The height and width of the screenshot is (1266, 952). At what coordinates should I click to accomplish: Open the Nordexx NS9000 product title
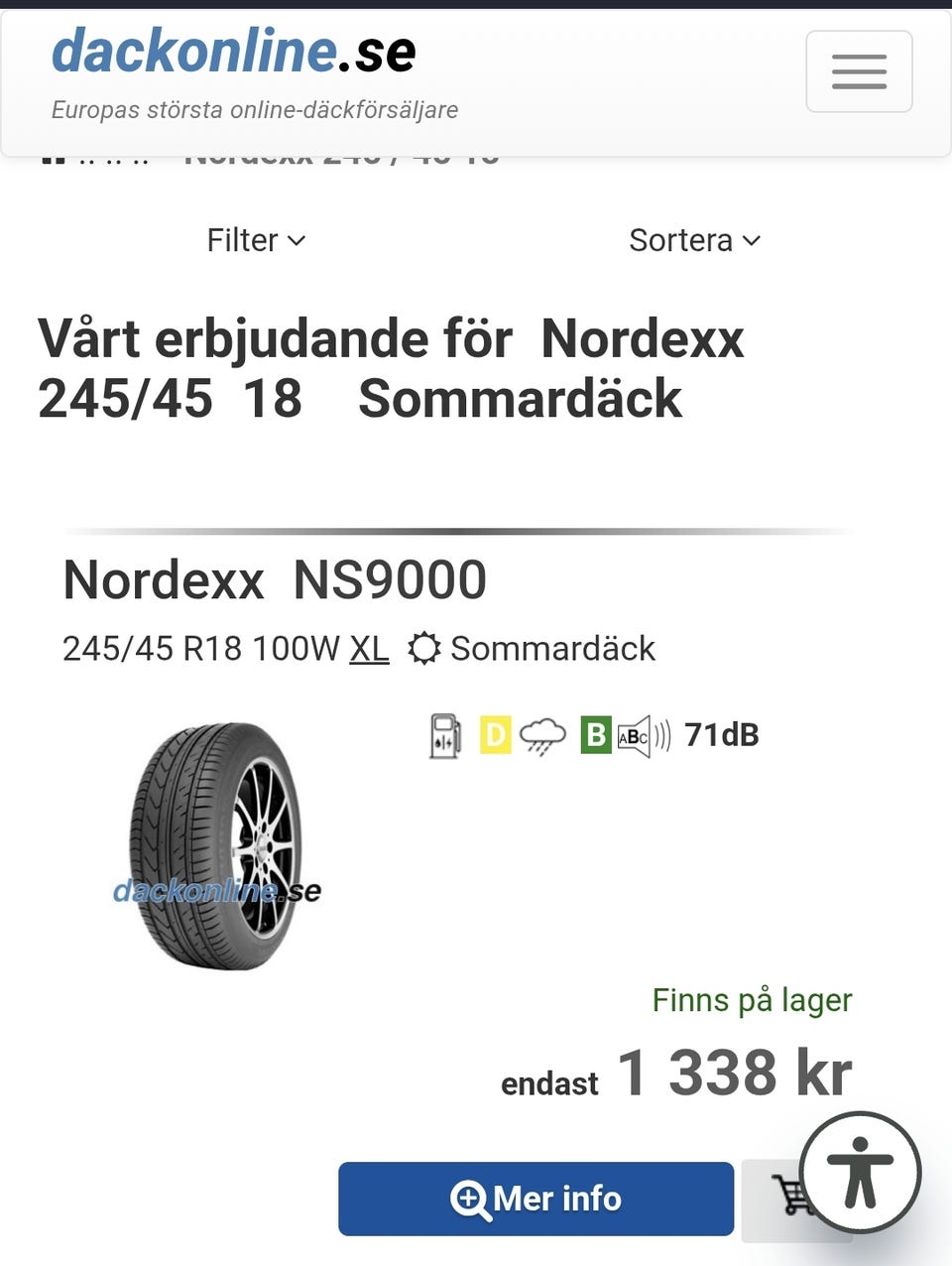point(275,579)
